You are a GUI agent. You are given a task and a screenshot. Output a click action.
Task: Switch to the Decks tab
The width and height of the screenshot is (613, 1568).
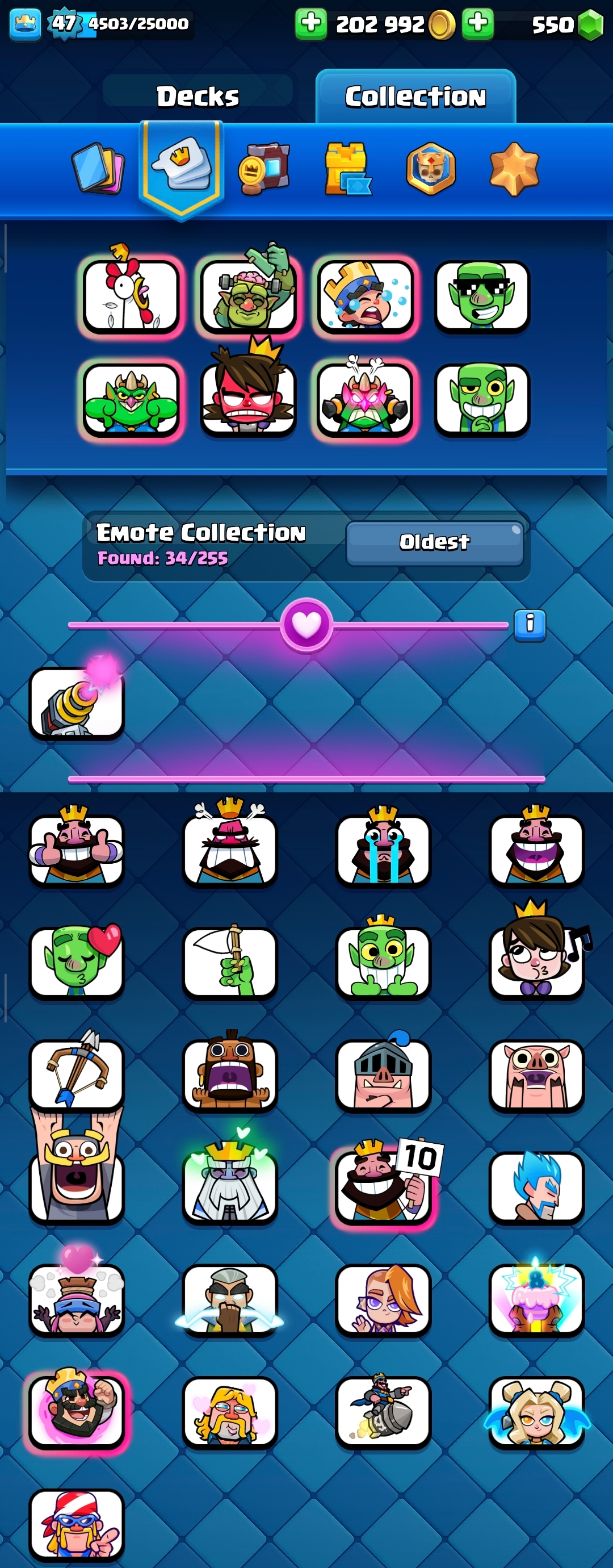[198, 96]
